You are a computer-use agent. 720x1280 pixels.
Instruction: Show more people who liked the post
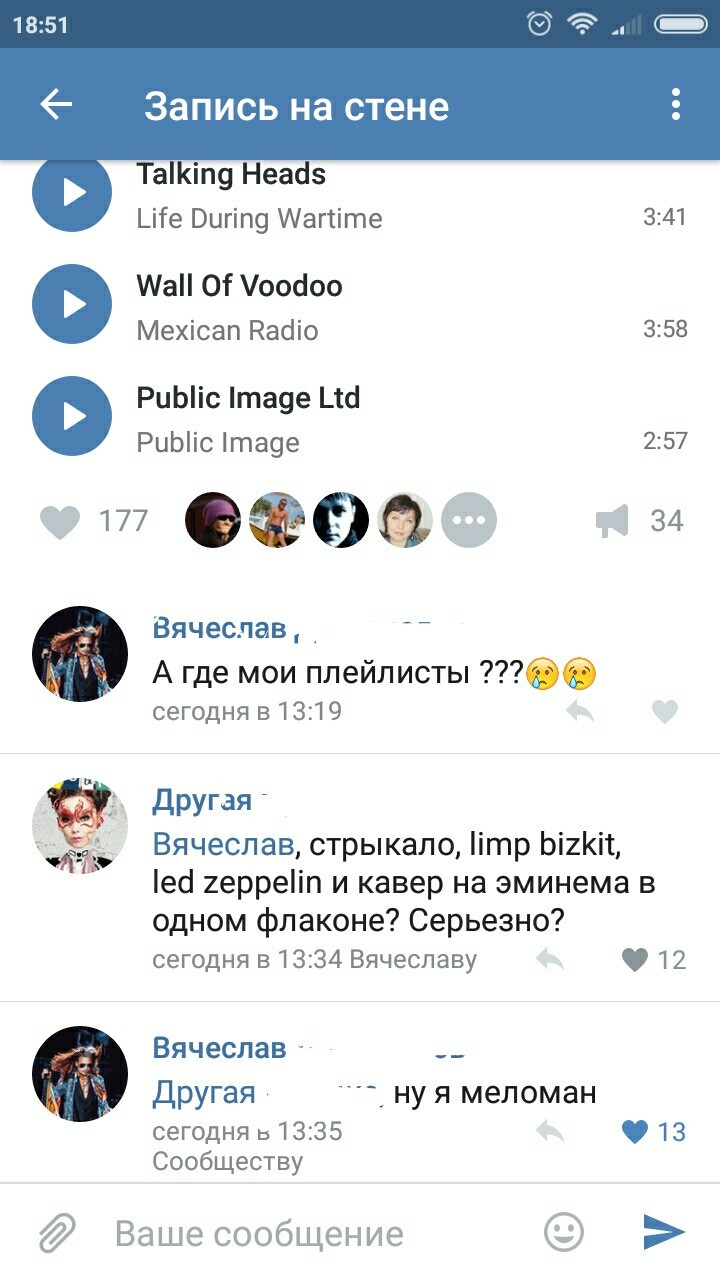[468, 520]
